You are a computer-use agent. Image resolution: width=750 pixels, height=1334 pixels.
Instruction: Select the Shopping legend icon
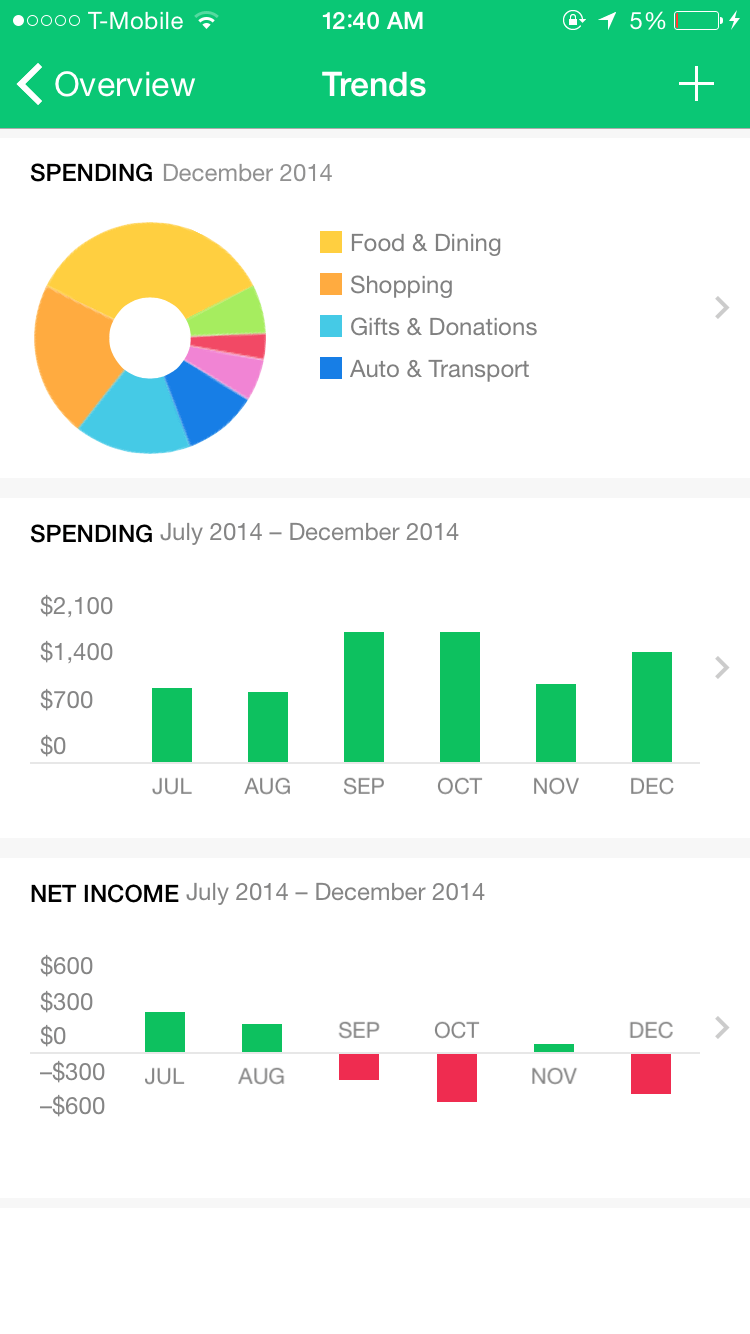(330, 284)
